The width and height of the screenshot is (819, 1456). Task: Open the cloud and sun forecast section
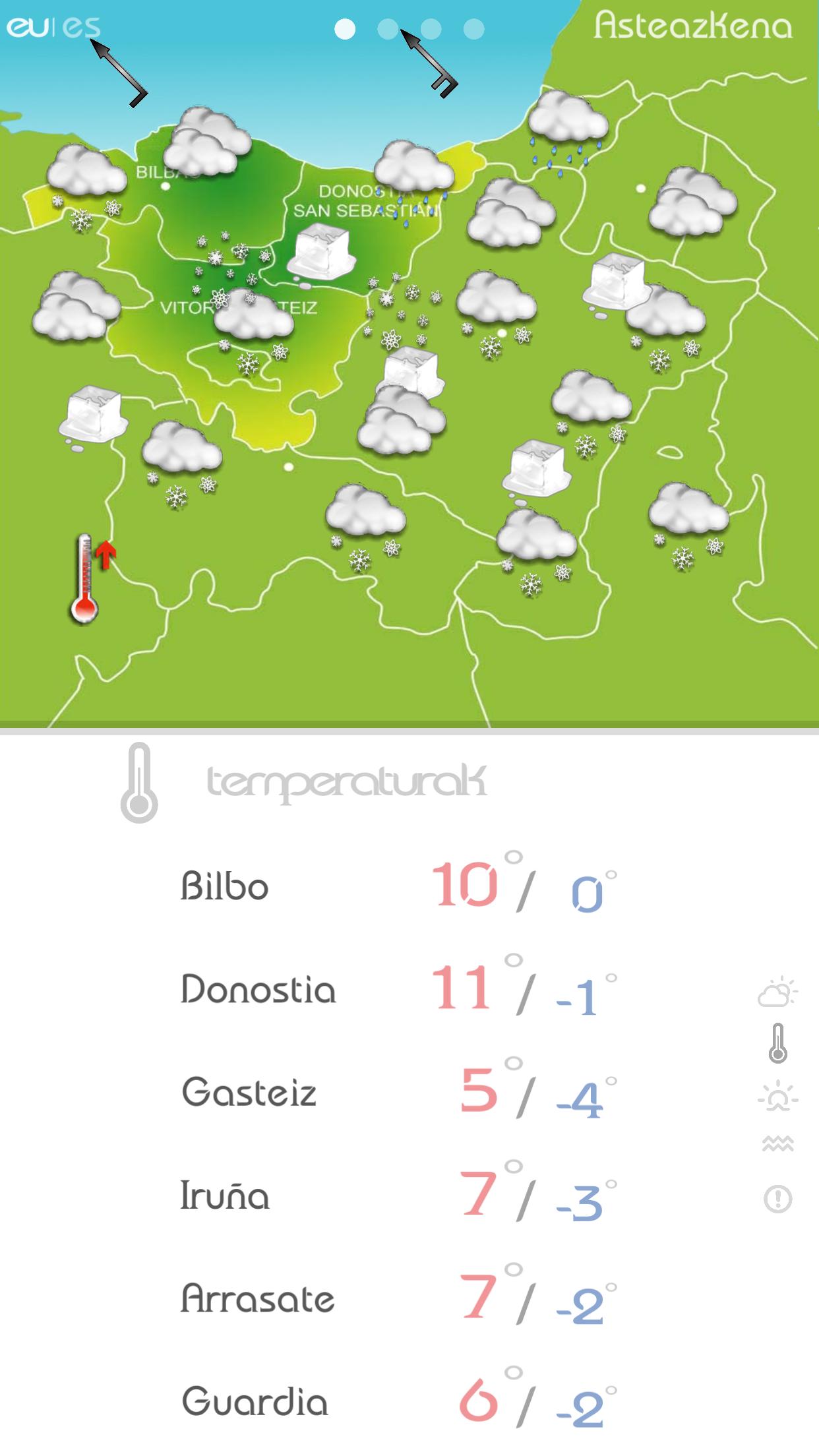click(x=777, y=992)
